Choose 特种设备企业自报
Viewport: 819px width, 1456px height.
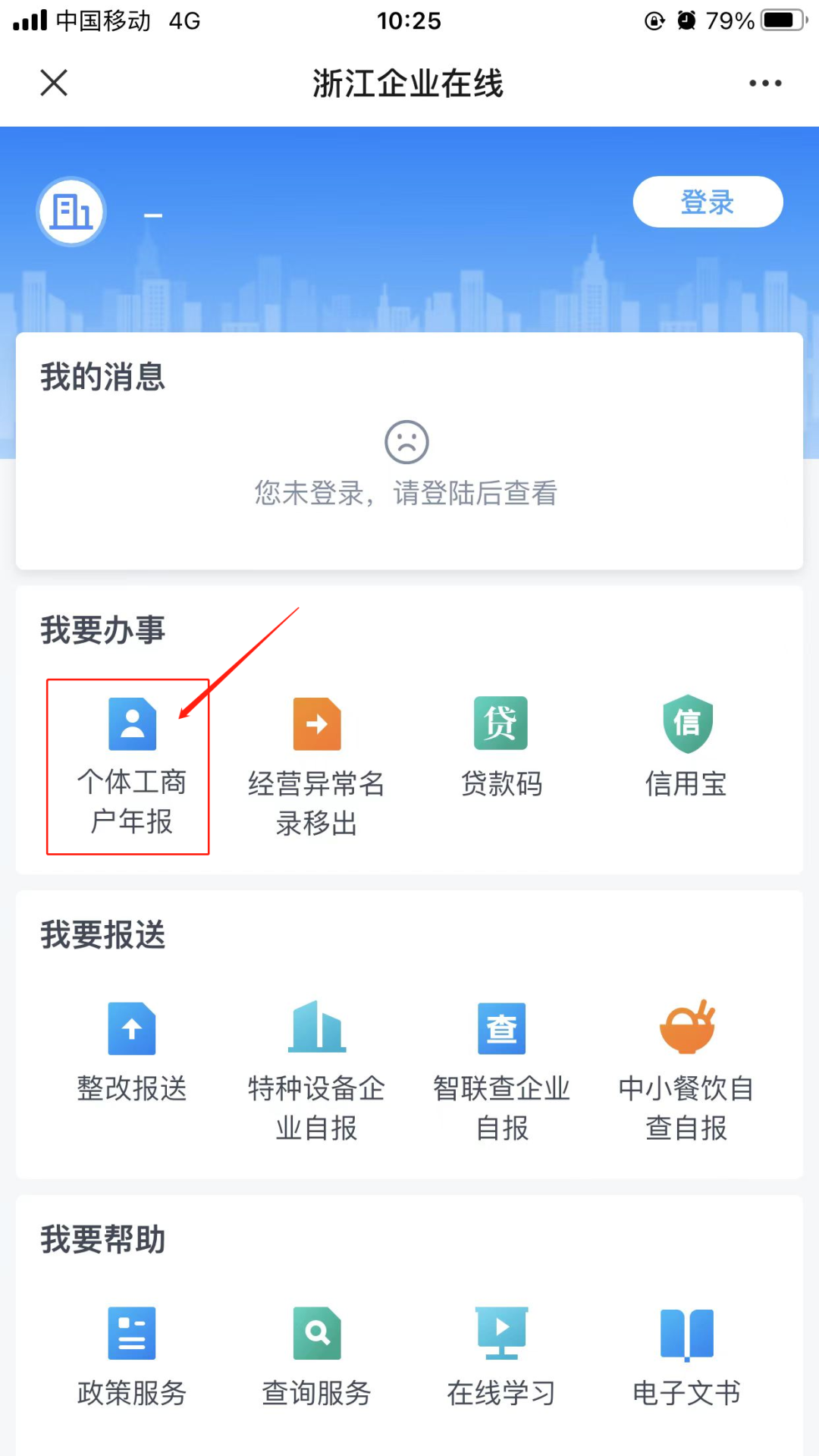[x=316, y=1069]
